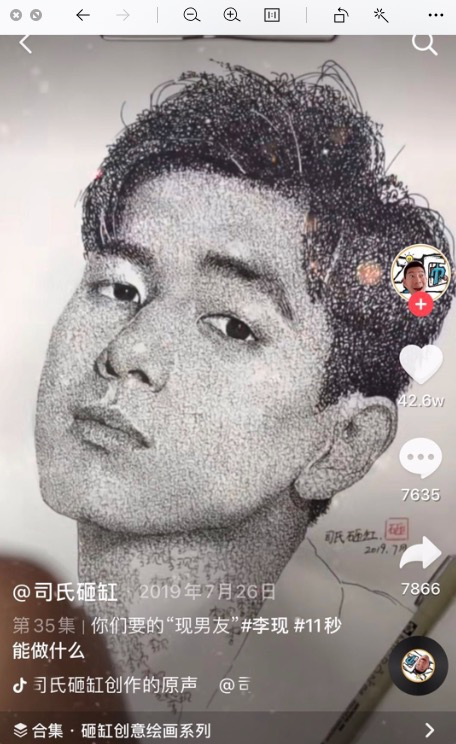Screen dimensions: 456x744
Task: Open @司氏砸缸 username link
Action: [x=65, y=592]
